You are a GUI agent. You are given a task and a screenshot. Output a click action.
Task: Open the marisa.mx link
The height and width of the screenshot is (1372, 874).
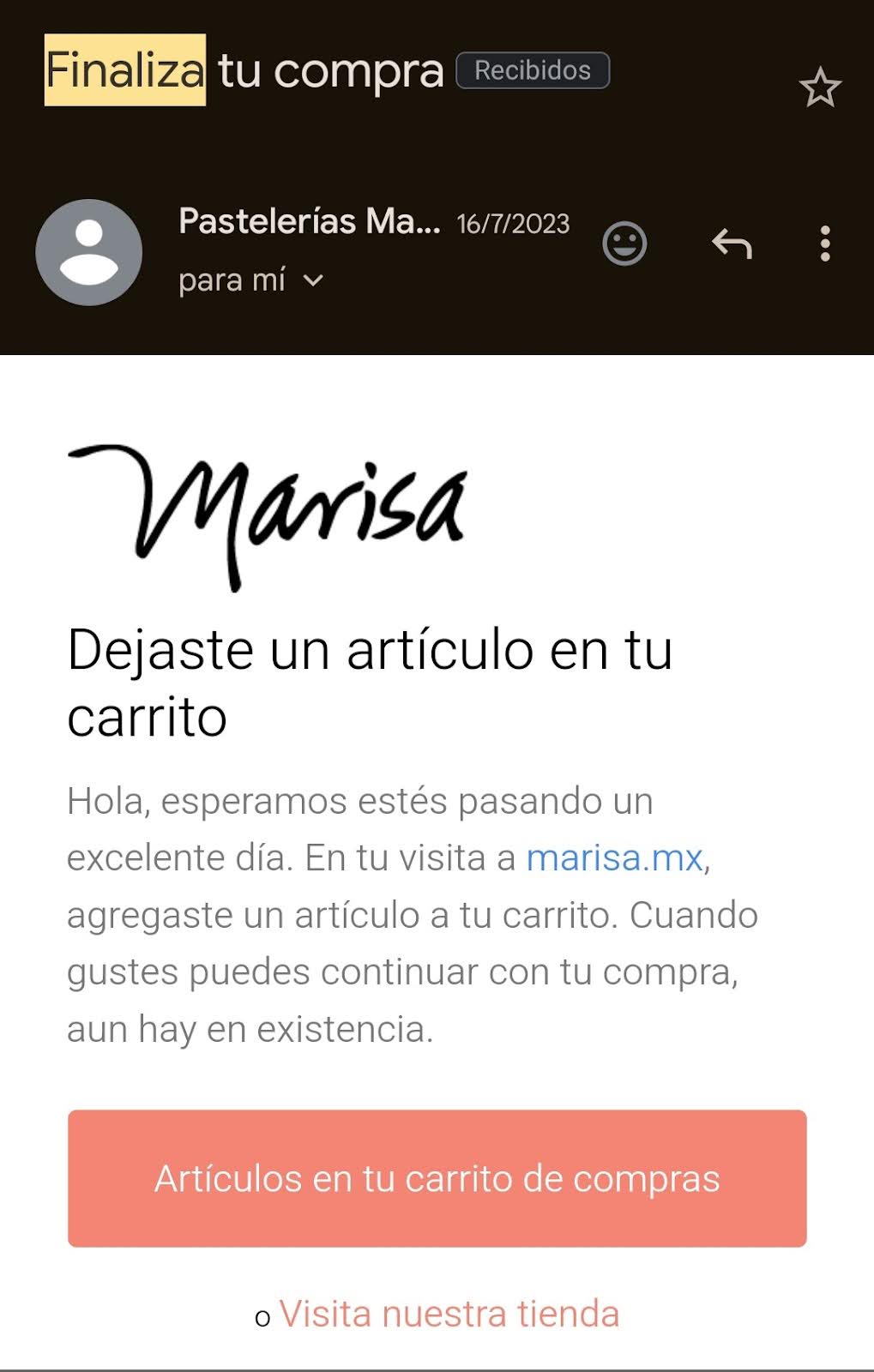pos(614,857)
